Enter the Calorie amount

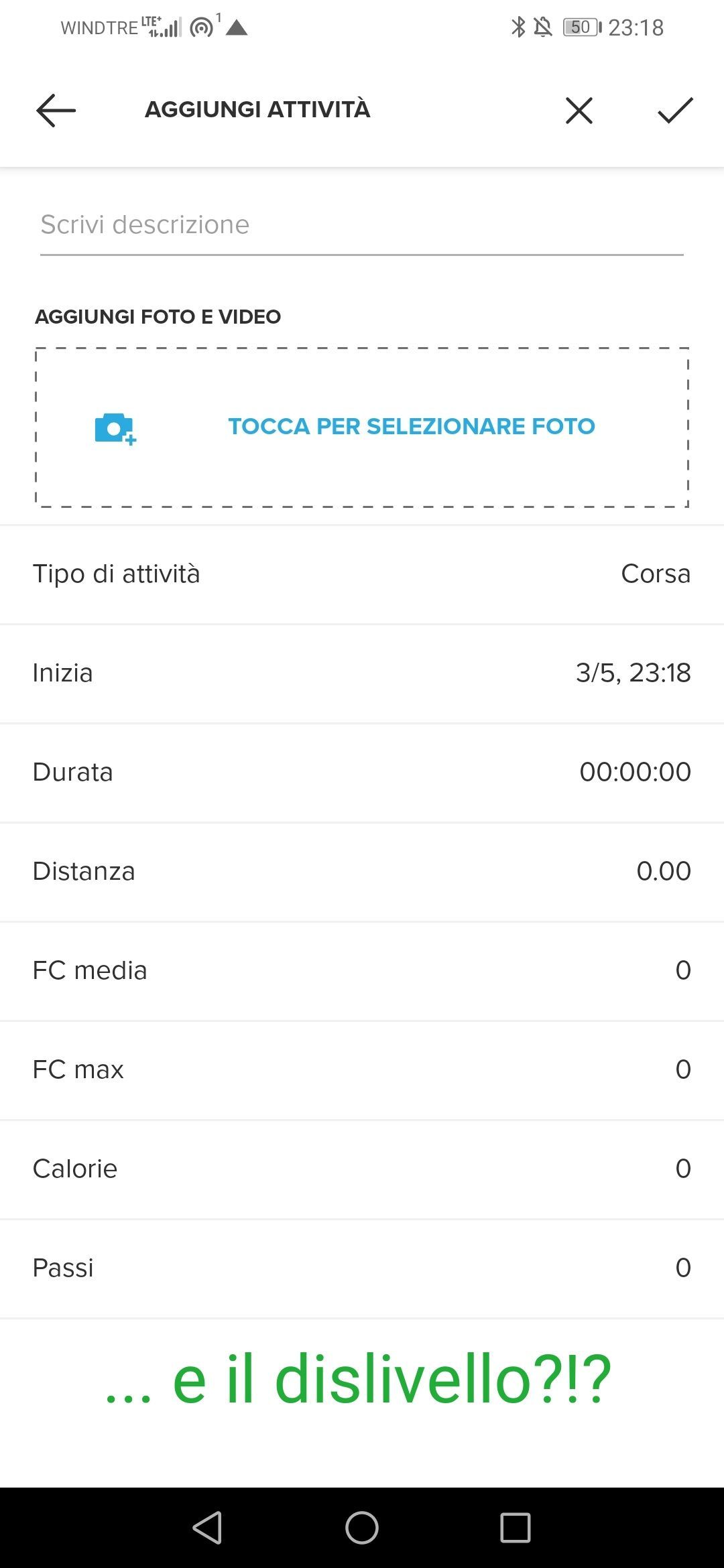(362, 1169)
